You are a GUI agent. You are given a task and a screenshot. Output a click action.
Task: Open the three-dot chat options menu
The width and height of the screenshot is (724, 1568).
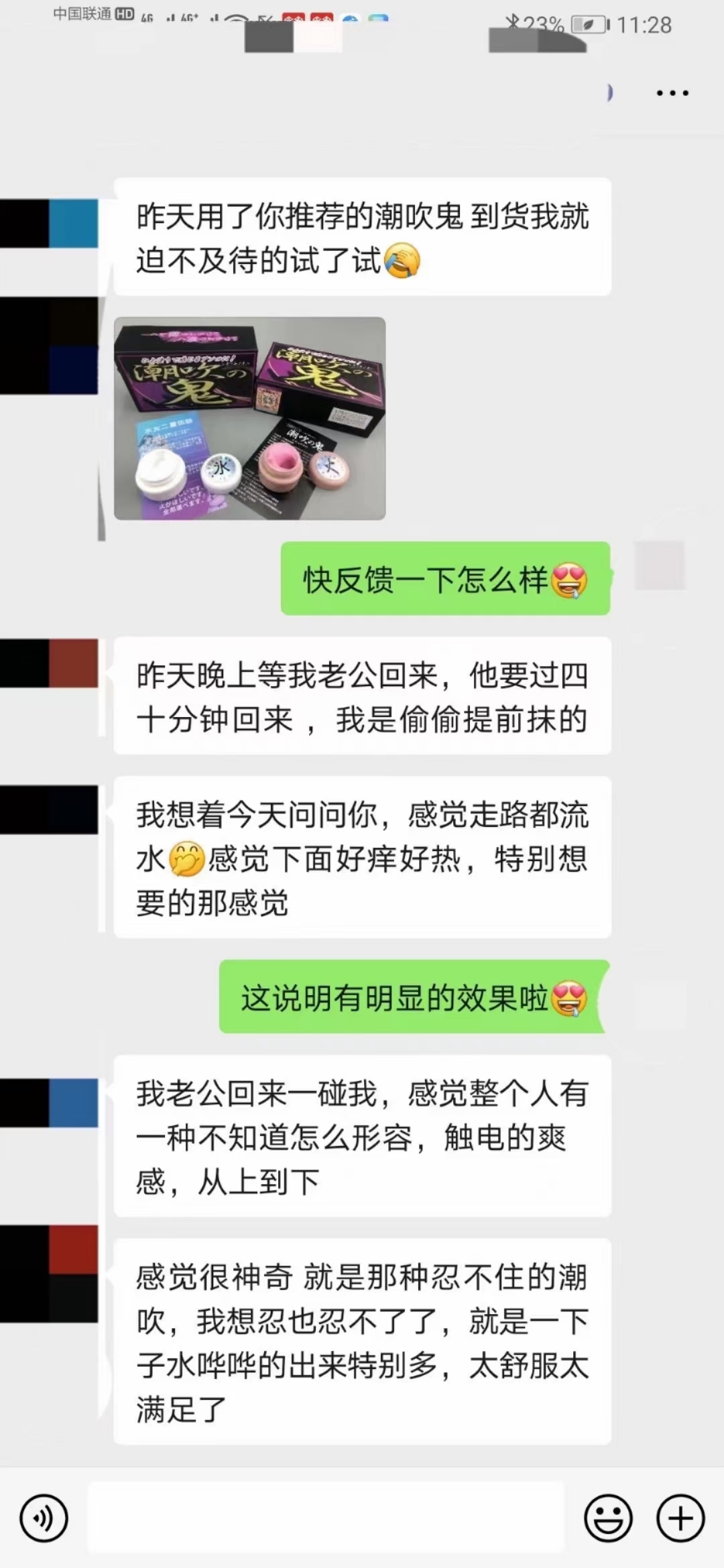(672, 93)
